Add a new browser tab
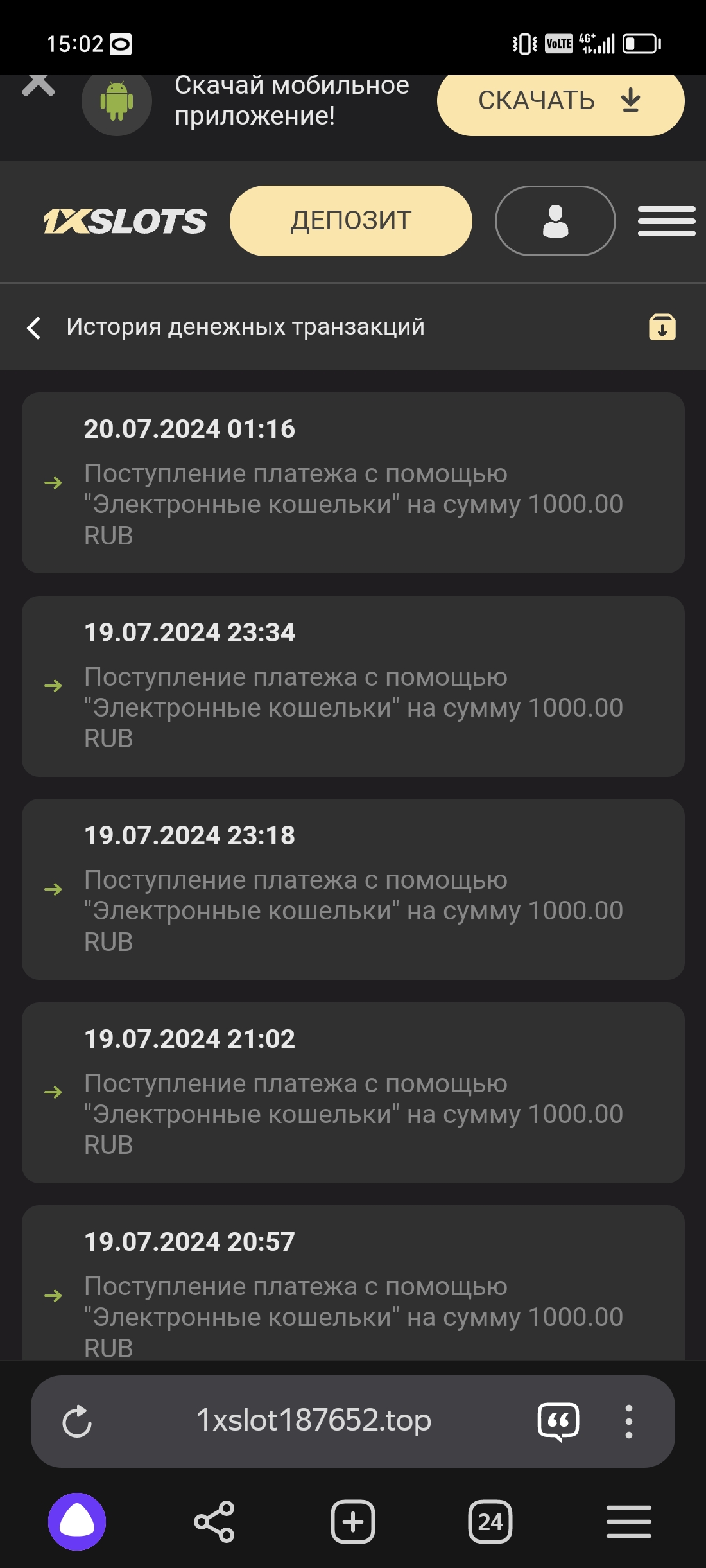 tap(352, 1521)
